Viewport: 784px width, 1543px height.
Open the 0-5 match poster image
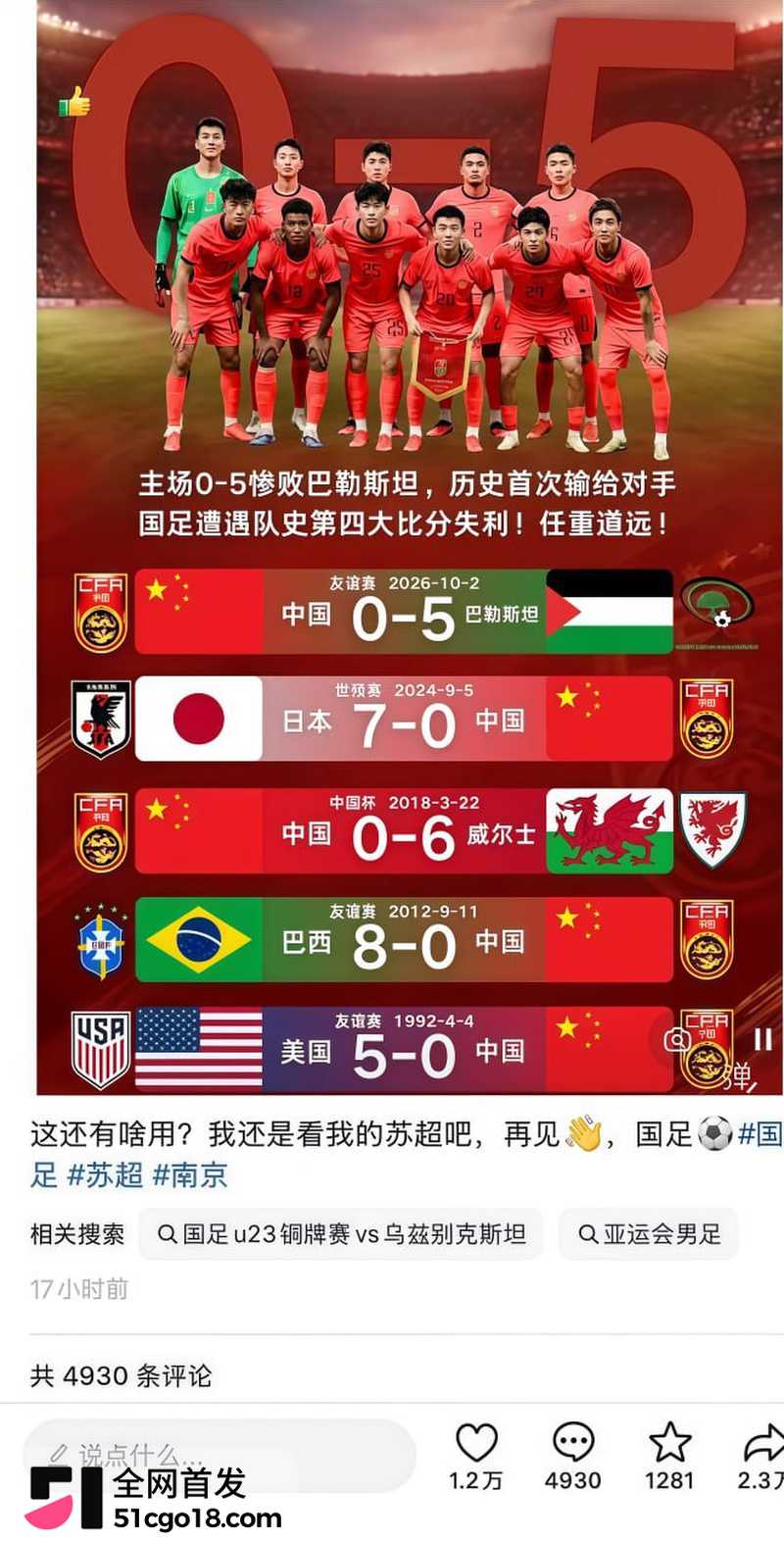point(409,547)
